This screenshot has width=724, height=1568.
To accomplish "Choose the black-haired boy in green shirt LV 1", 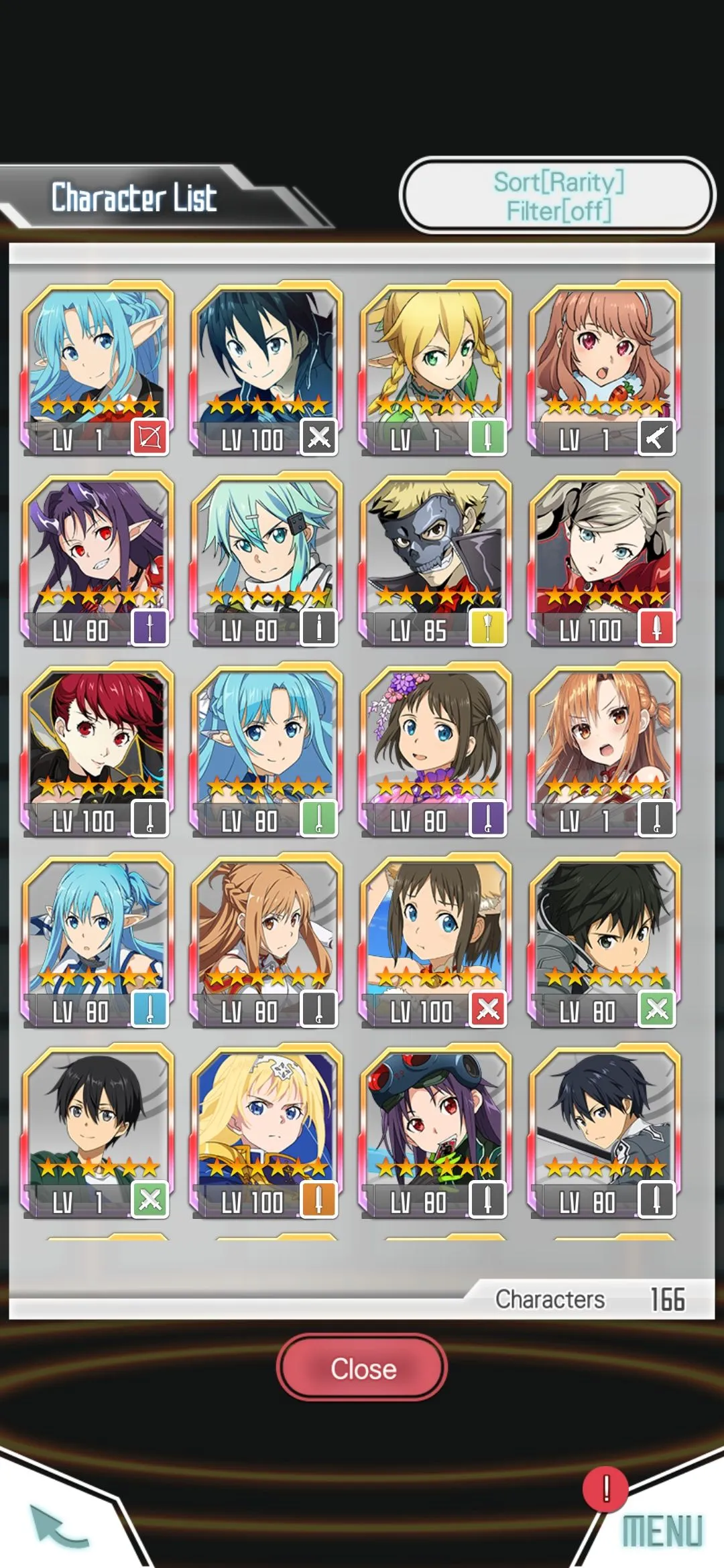I will [98, 1132].
